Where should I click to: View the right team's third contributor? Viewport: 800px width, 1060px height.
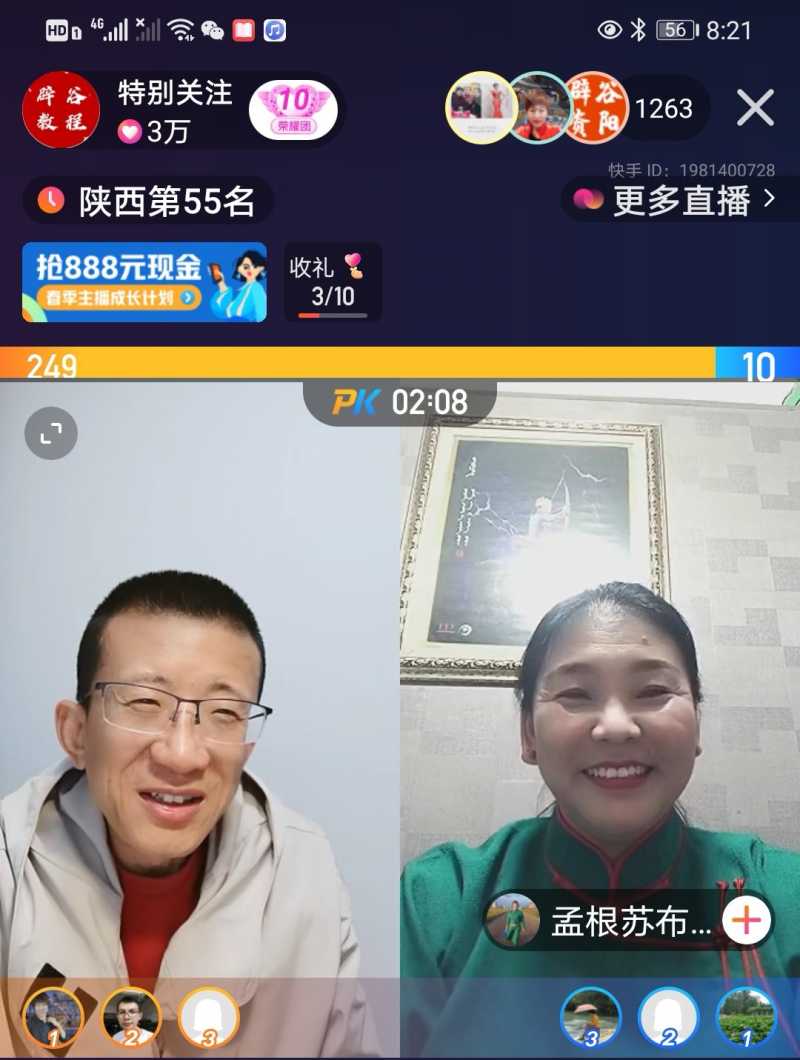[x=591, y=1018]
